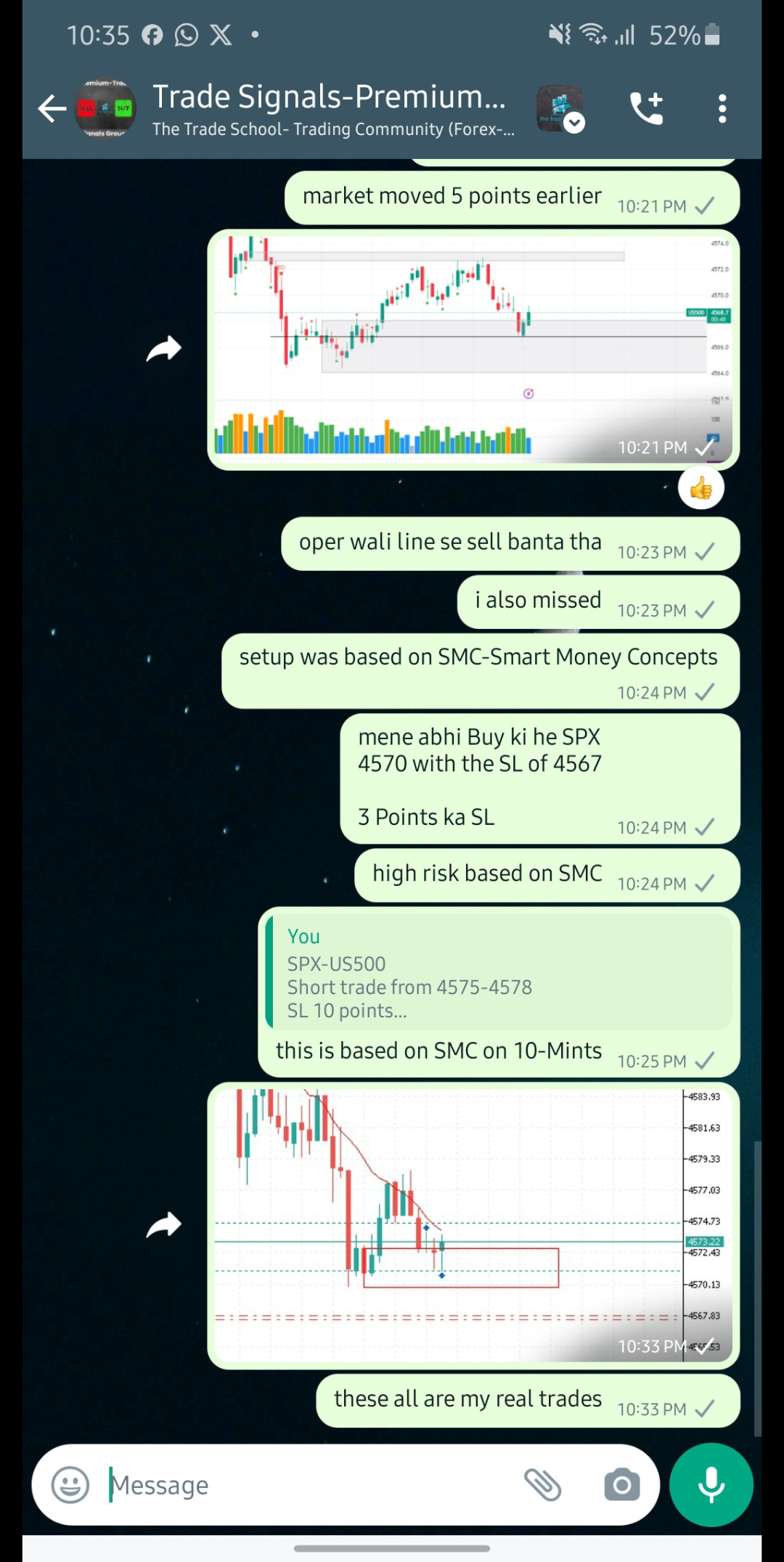The image size is (784, 1562).
Task: Jump to quoted SPX-US500 short trade message
Action: click(x=499, y=973)
